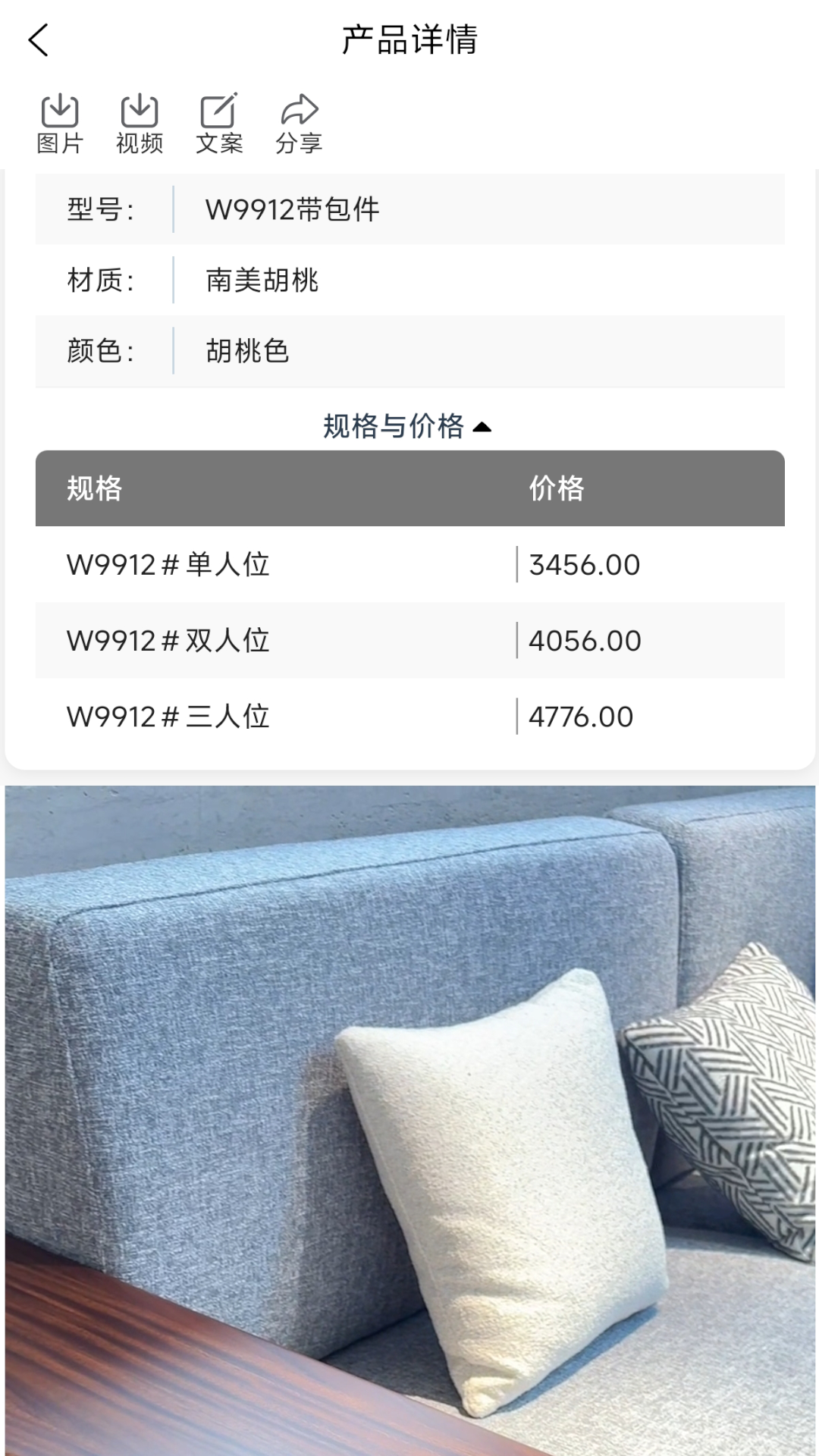The image size is (819, 1456).
Task: Download the product video (视频)
Action: [140, 124]
